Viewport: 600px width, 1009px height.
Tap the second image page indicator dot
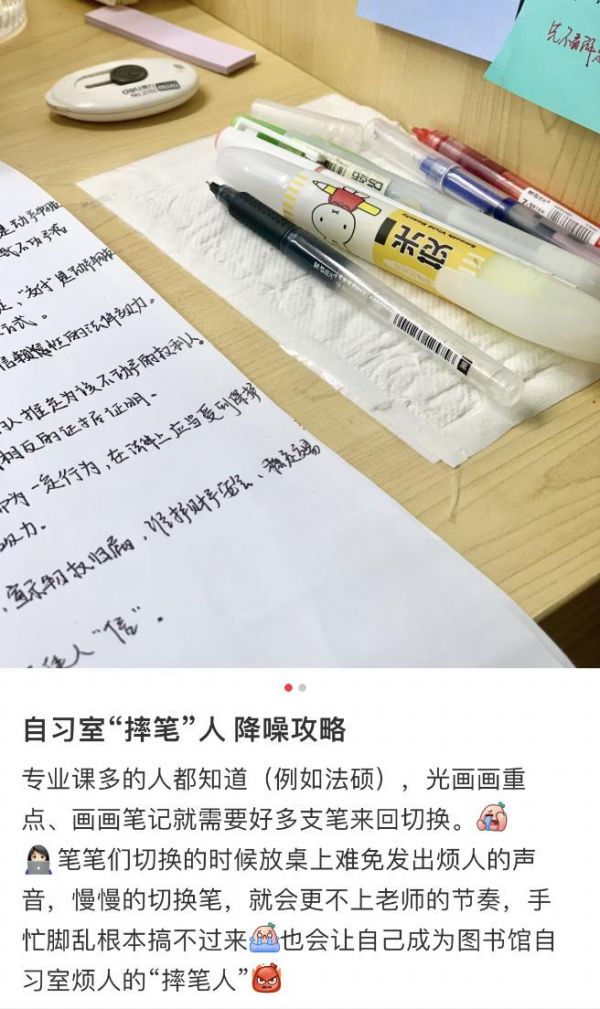coord(303,688)
